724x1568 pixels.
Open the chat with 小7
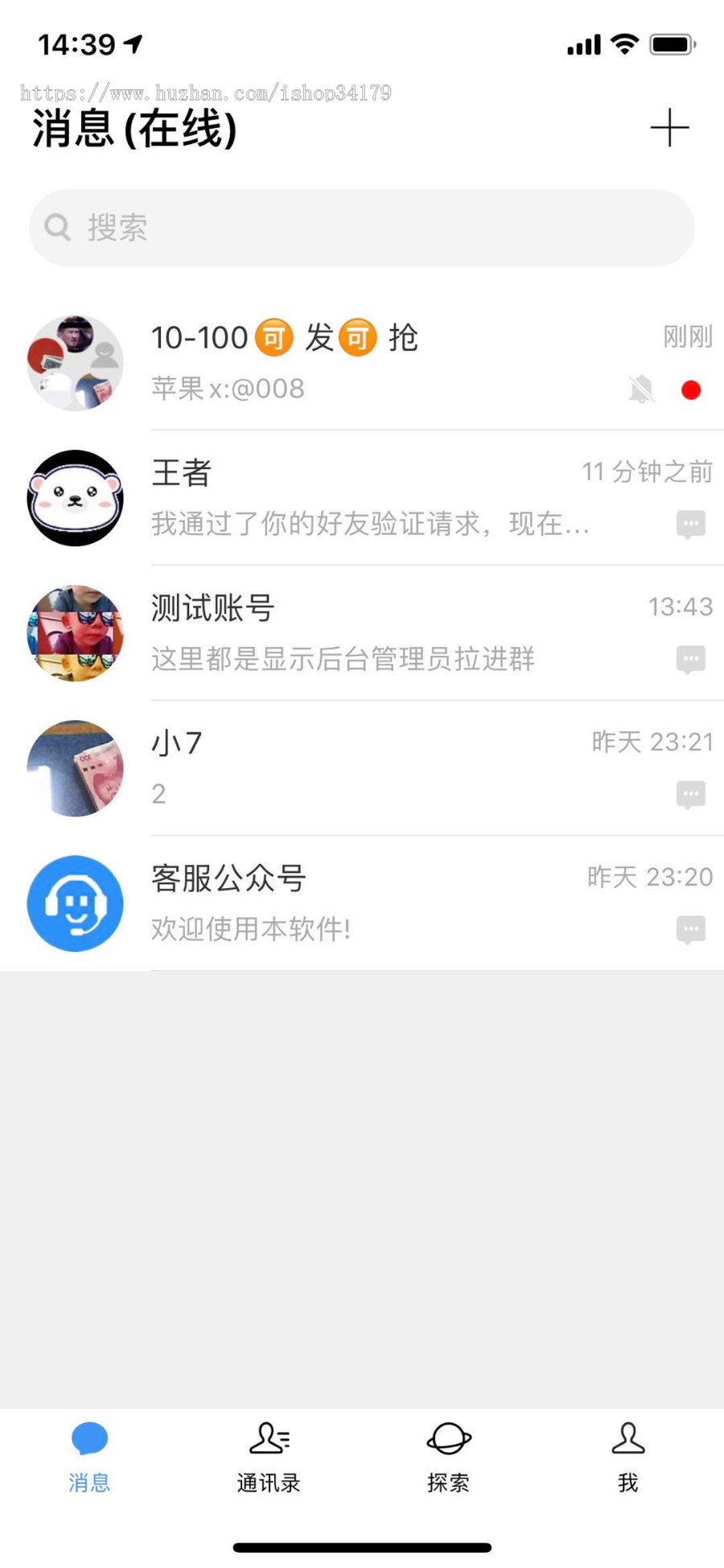(x=362, y=768)
